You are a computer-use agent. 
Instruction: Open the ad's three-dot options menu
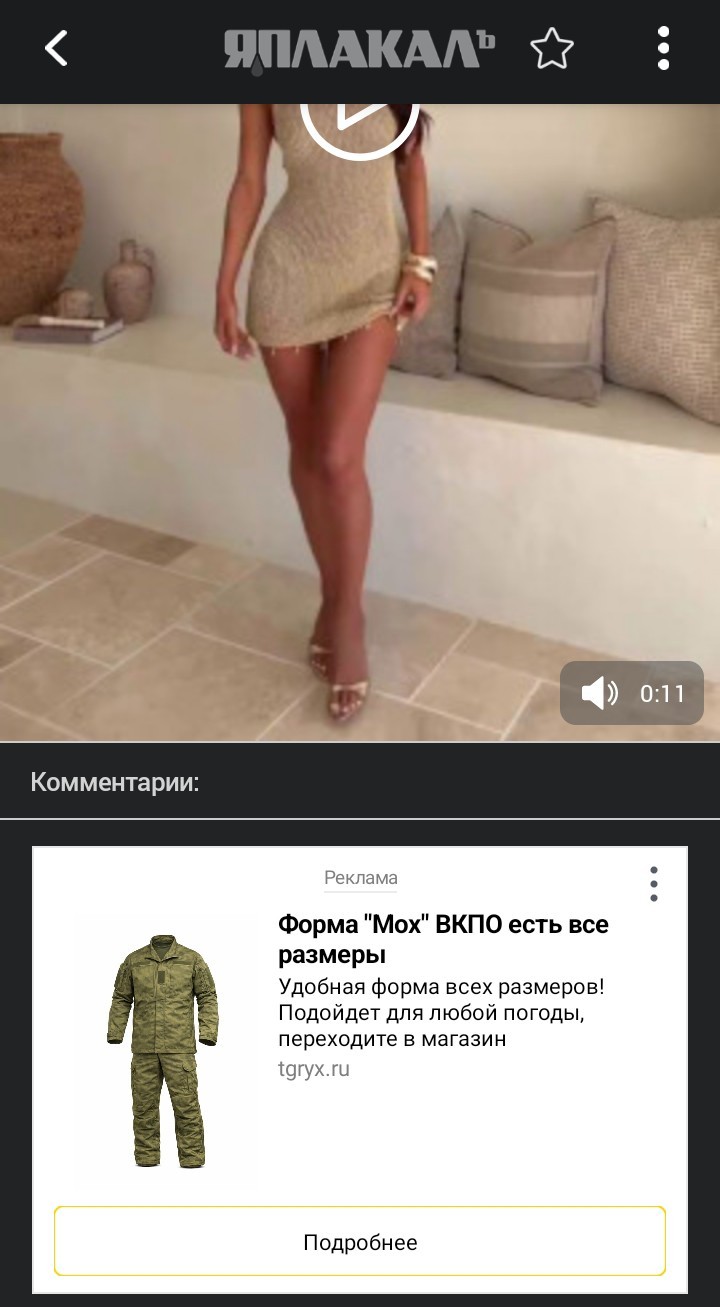pyautogui.click(x=653, y=884)
